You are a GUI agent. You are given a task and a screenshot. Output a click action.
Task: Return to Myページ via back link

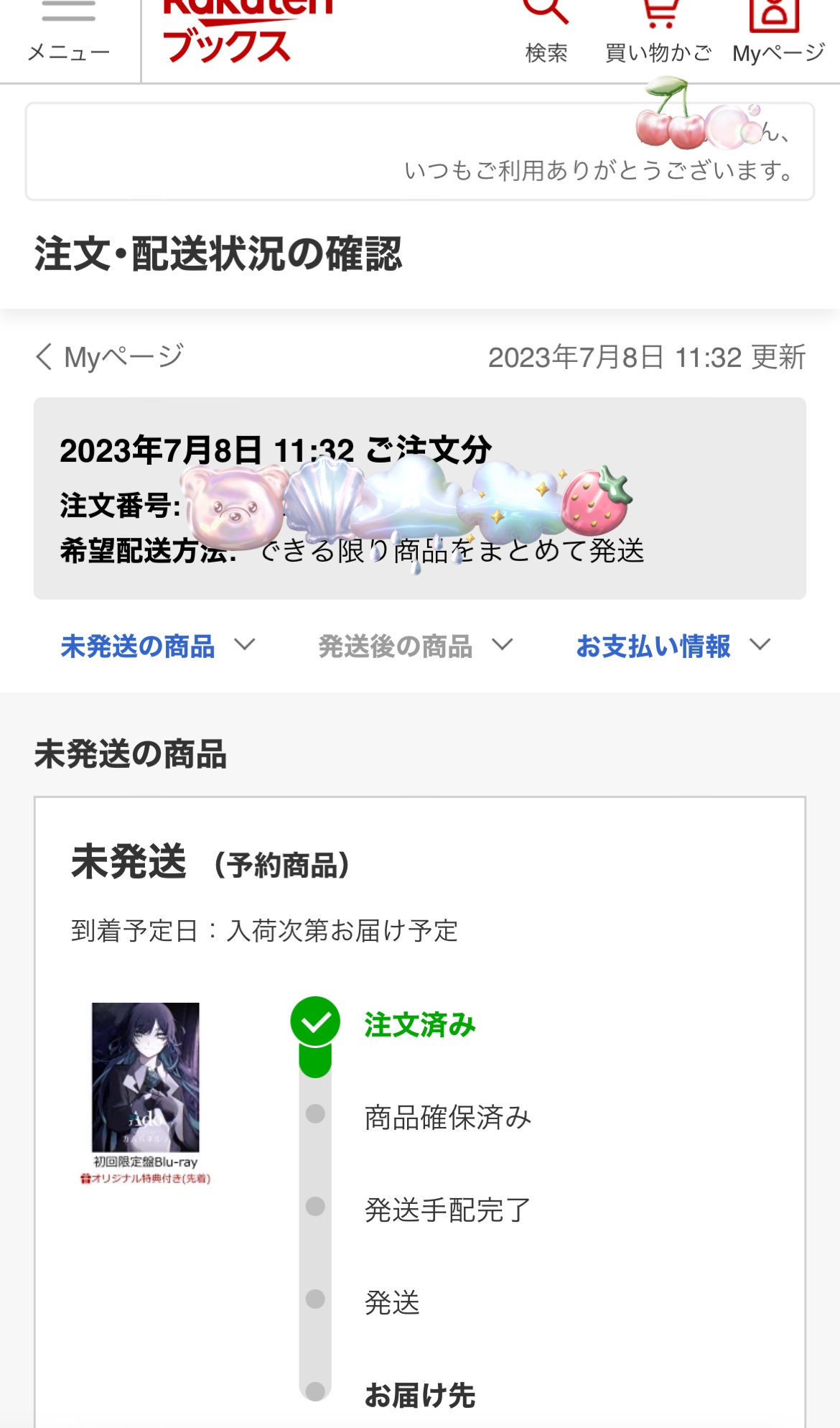(x=110, y=357)
